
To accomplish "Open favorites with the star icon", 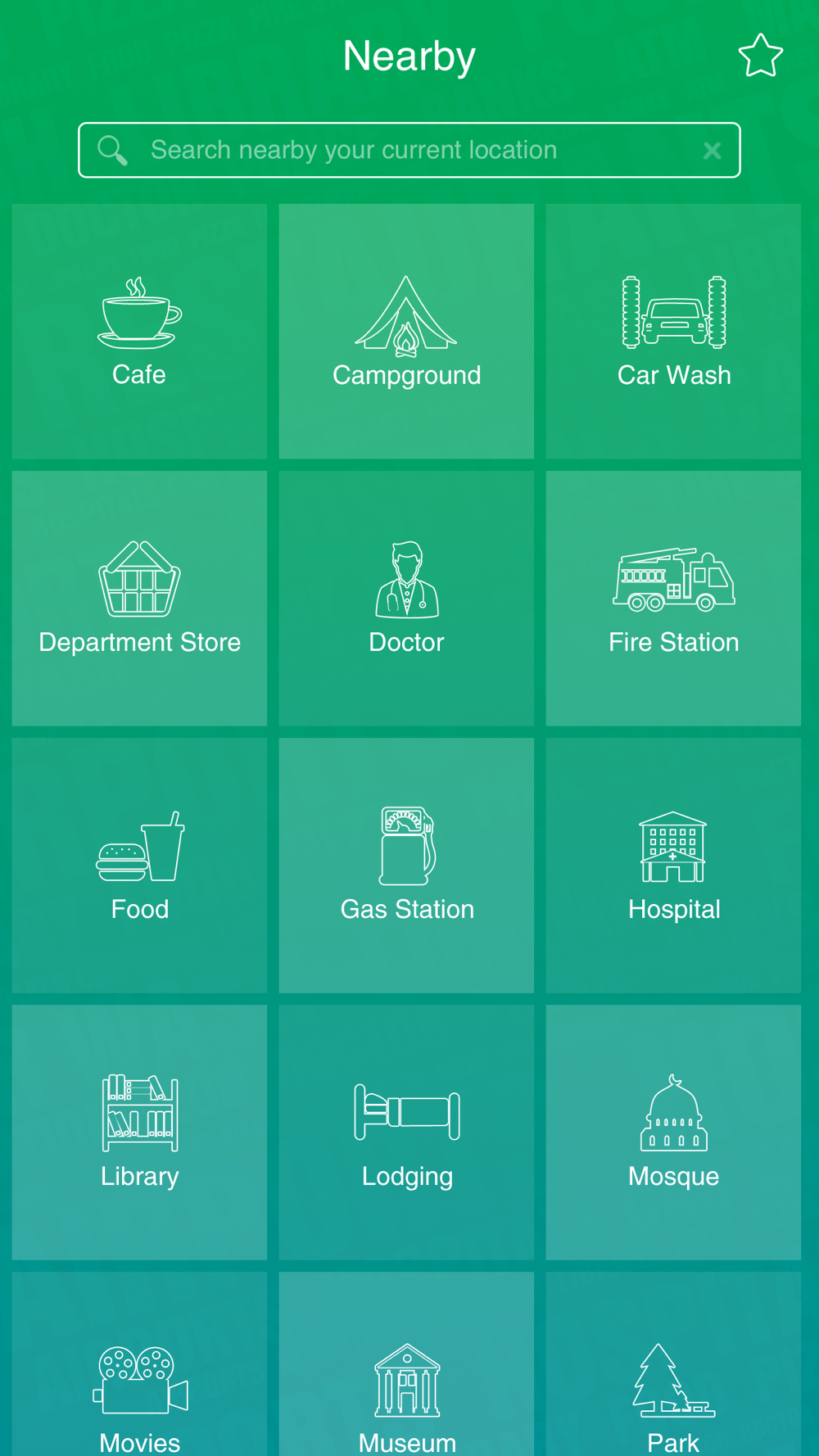I will (760, 56).
